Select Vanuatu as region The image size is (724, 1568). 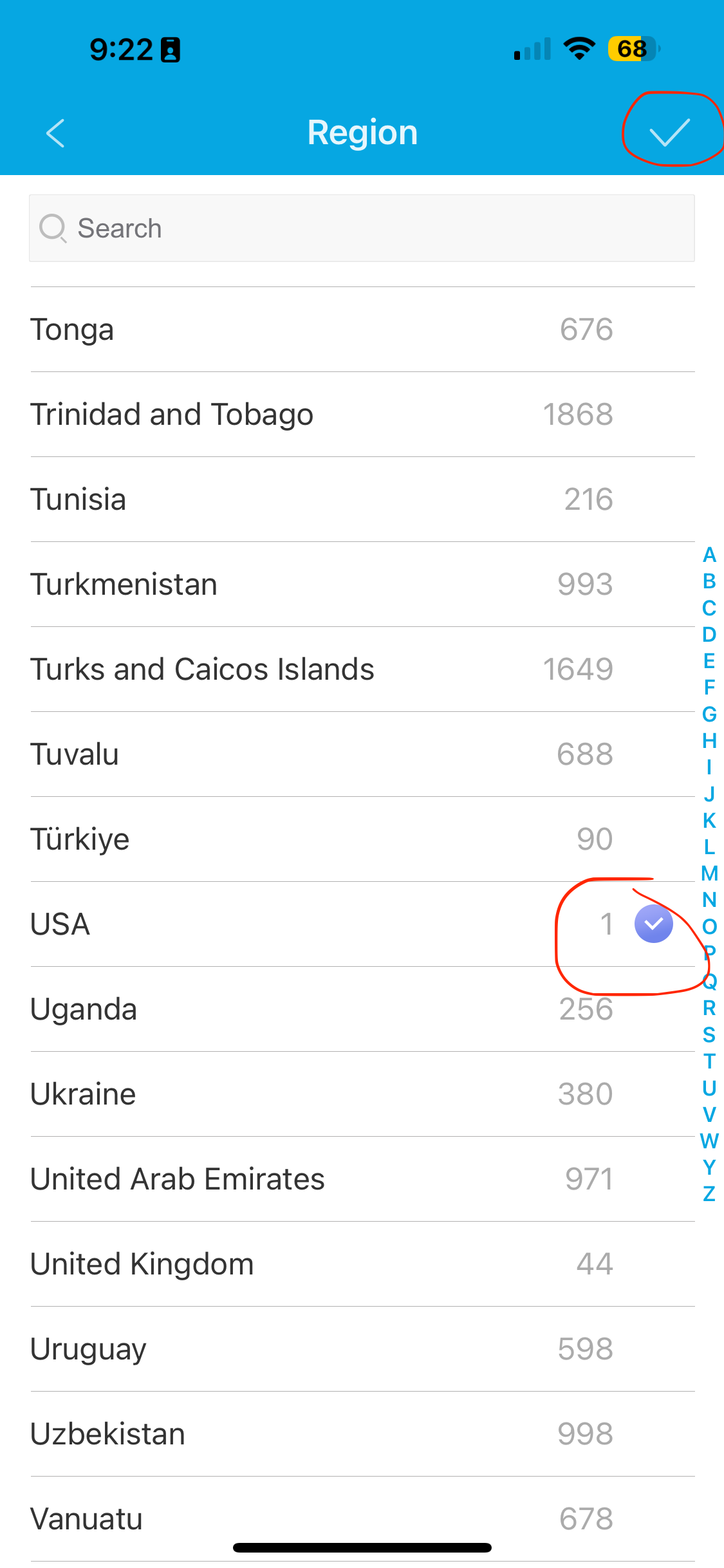click(322, 1519)
